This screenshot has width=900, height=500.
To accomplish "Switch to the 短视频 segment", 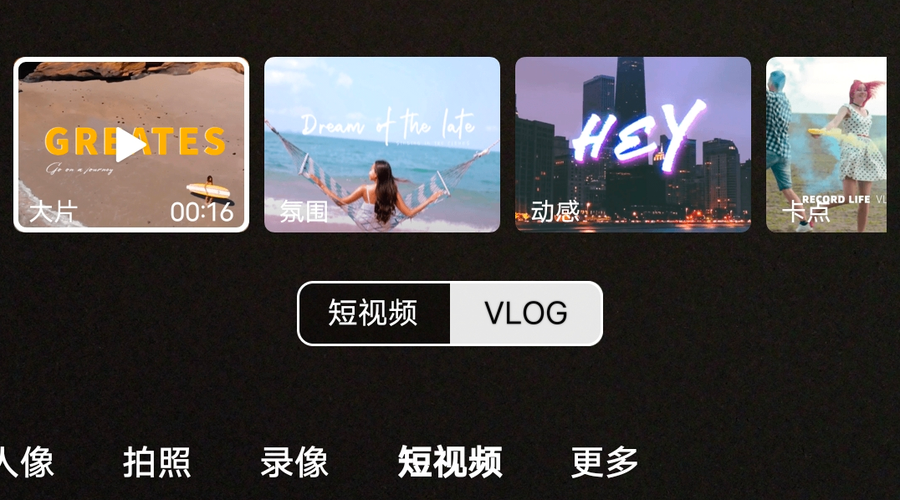I will 374,314.
